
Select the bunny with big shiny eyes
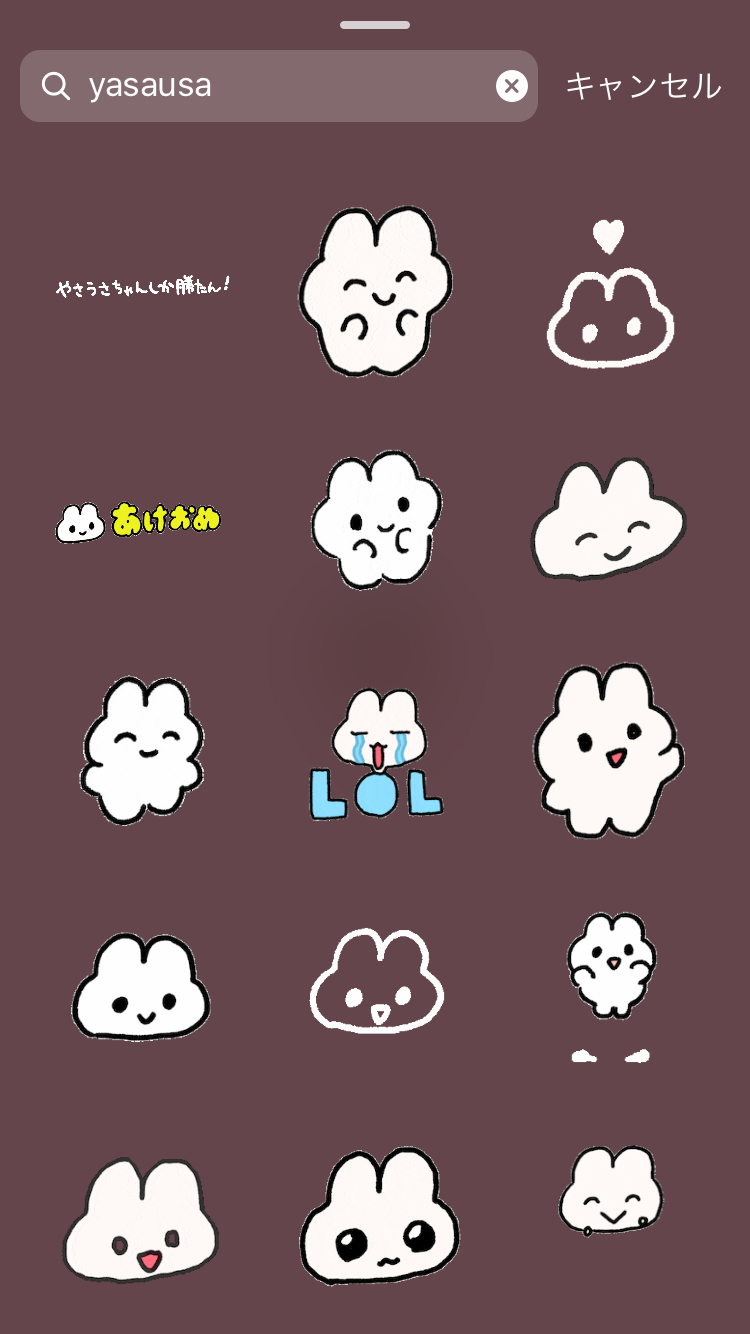tap(379, 1216)
